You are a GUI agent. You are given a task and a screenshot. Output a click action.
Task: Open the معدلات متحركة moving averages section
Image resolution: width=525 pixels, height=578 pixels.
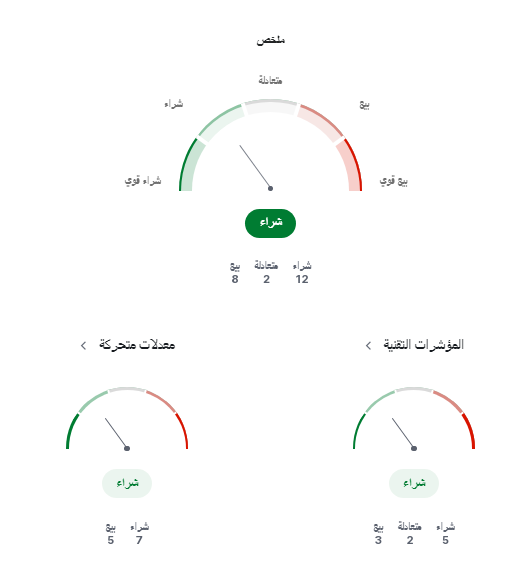128,345
